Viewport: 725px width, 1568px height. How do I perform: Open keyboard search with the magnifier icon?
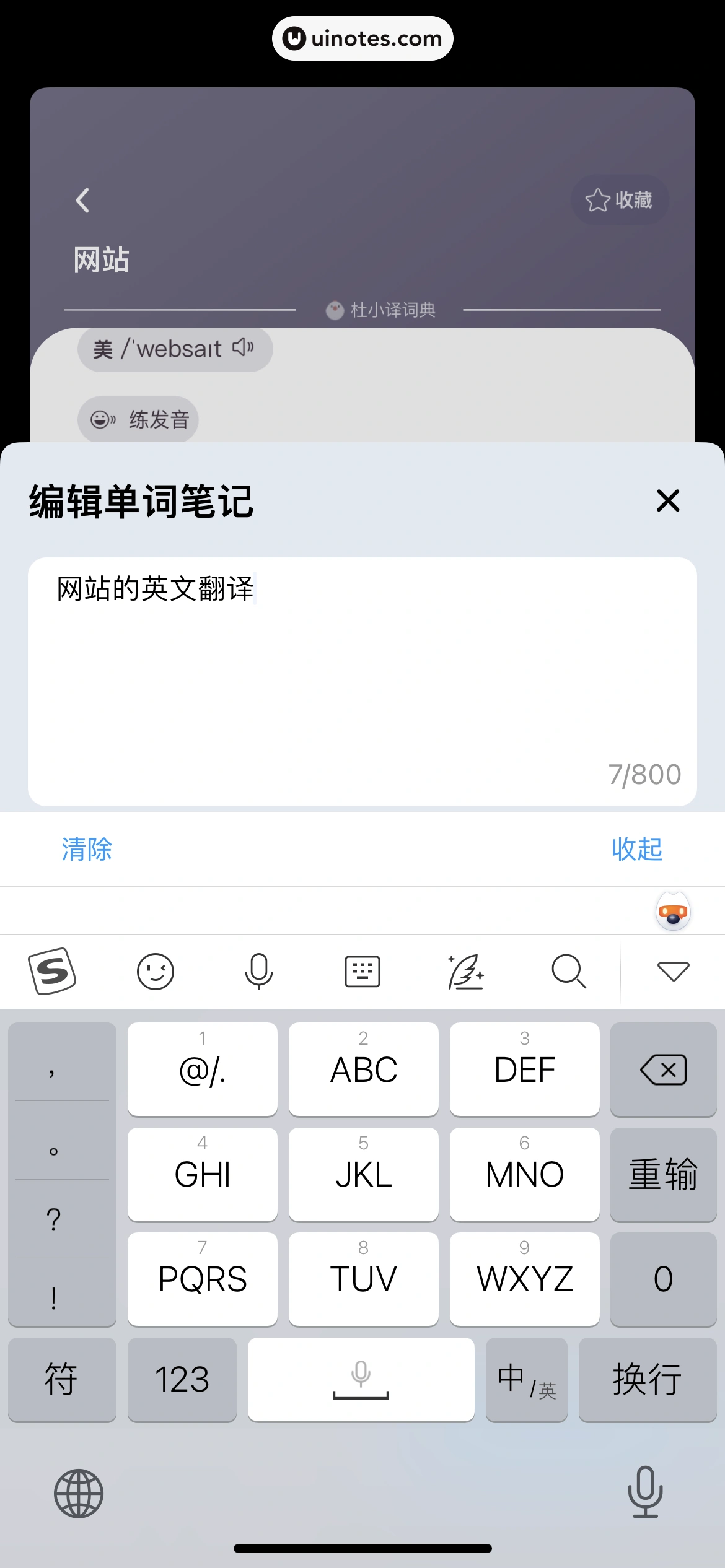point(569,971)
